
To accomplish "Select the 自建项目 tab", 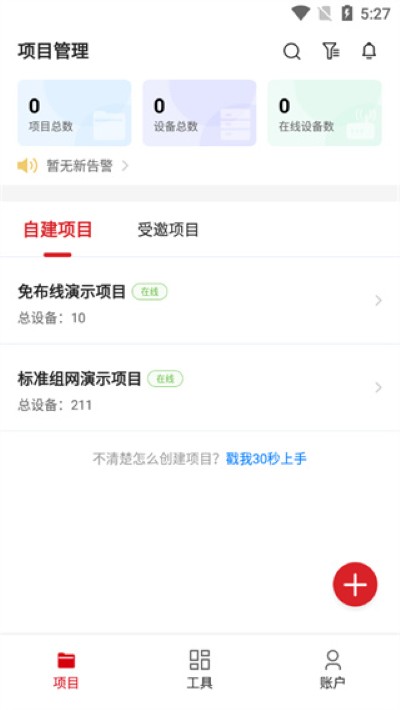I will click(58, 230).
